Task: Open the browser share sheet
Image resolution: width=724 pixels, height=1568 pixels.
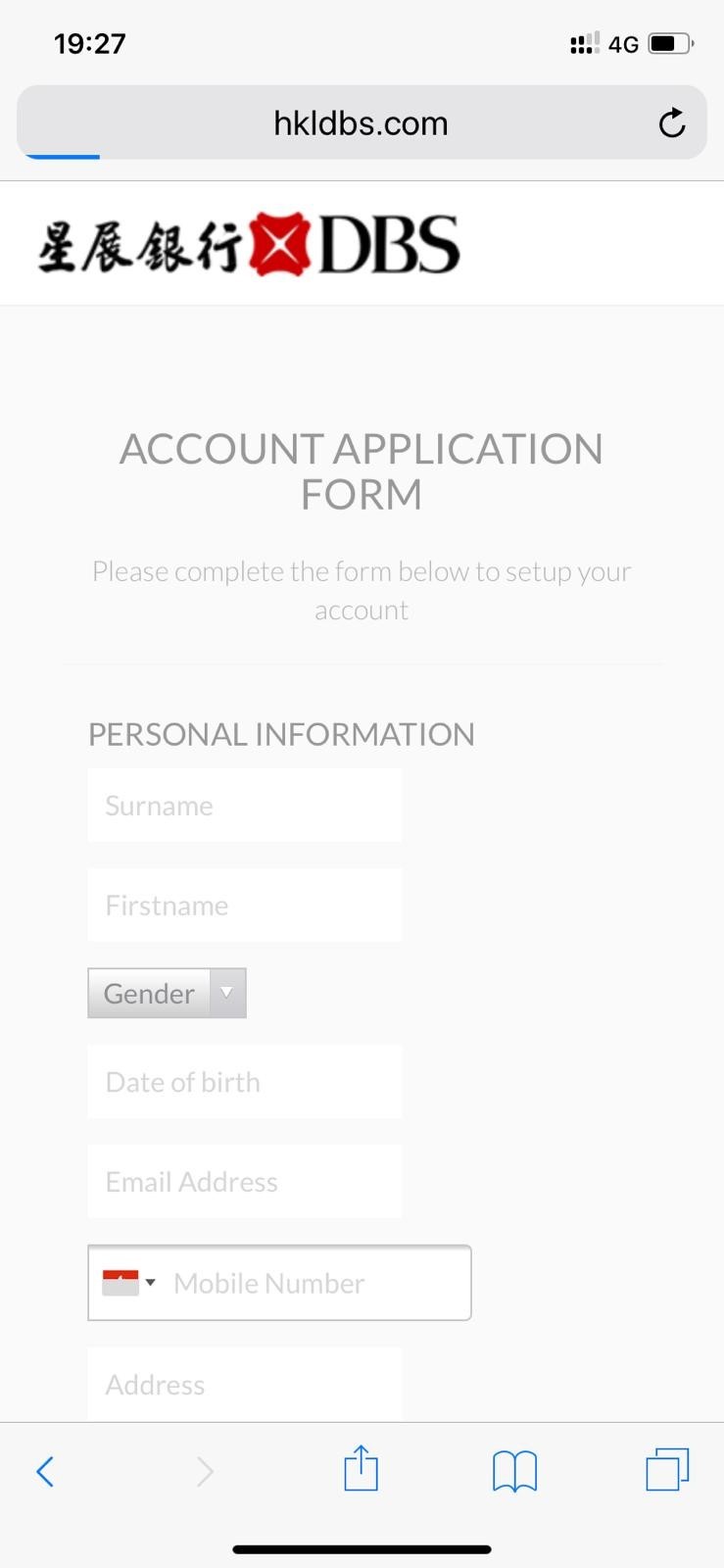Action: (x=361, y=1469)
